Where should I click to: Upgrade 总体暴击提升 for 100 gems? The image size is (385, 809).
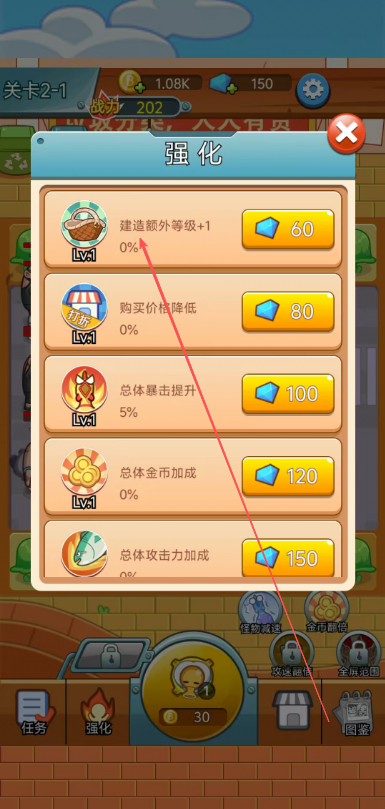point(288,394)
